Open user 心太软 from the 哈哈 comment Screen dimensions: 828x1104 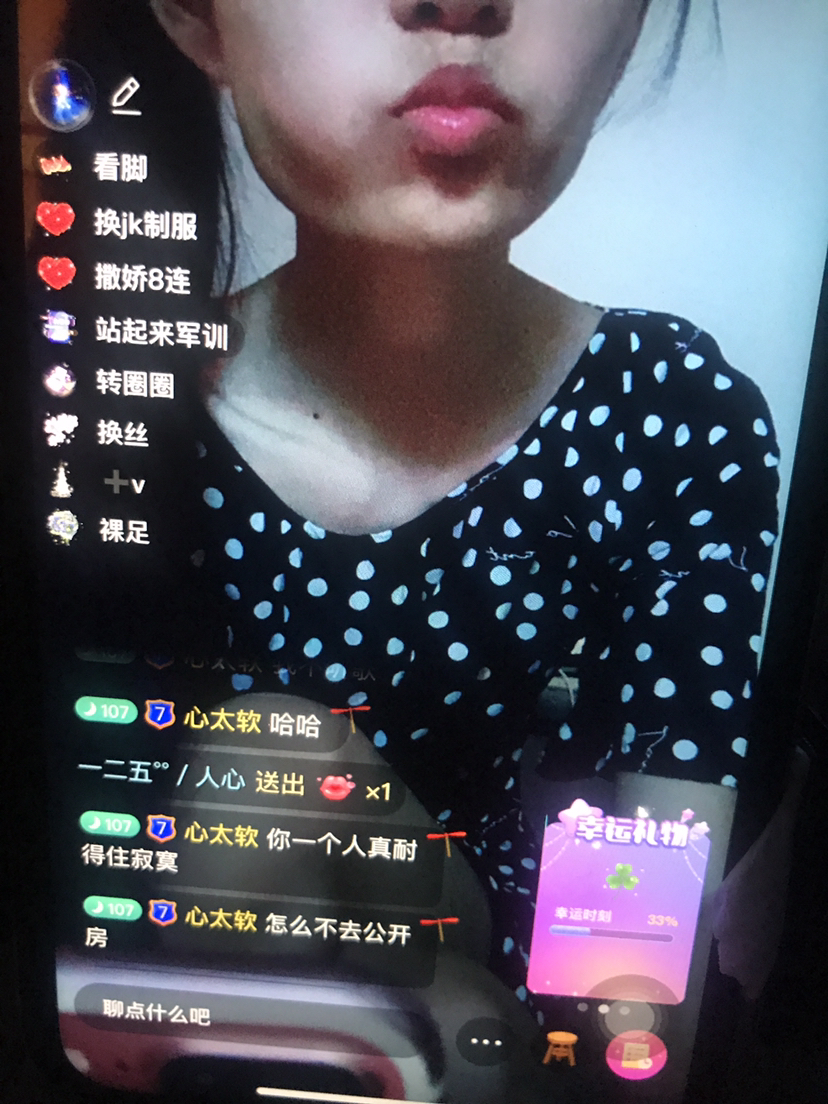coord(221,721)
